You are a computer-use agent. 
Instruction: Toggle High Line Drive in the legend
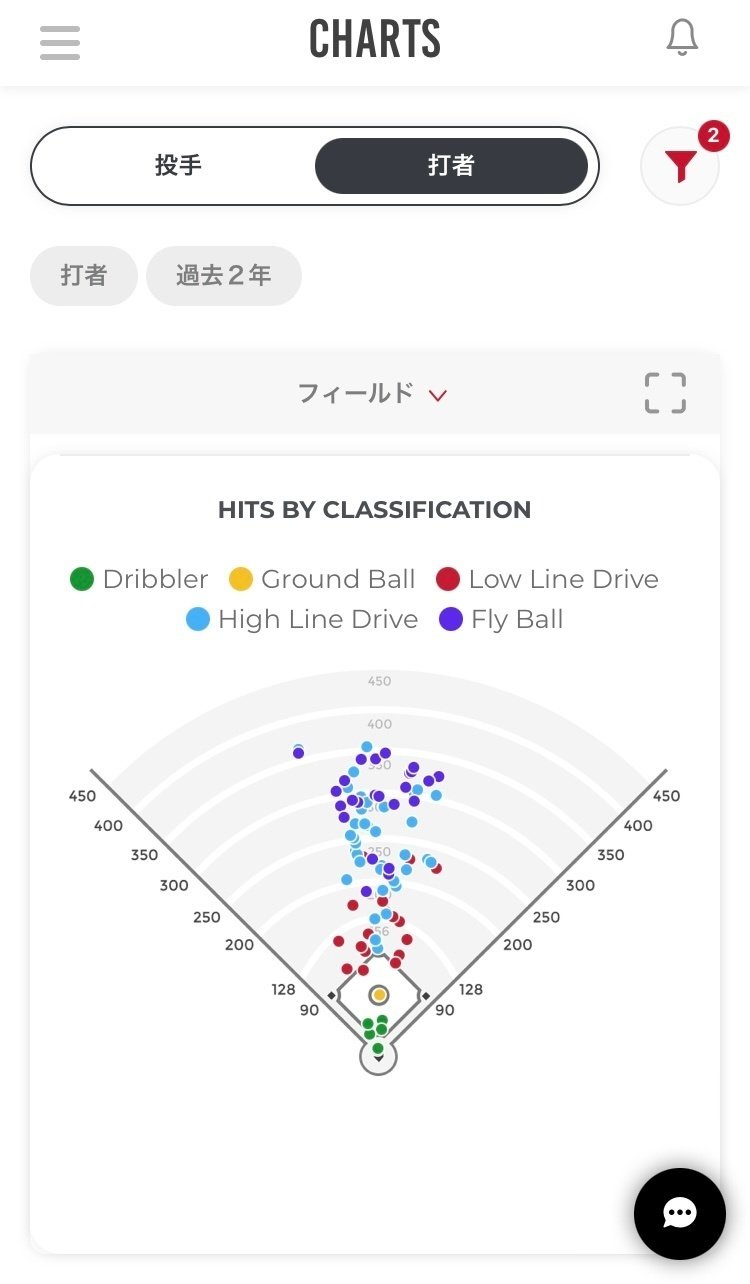tap(302, 619)
